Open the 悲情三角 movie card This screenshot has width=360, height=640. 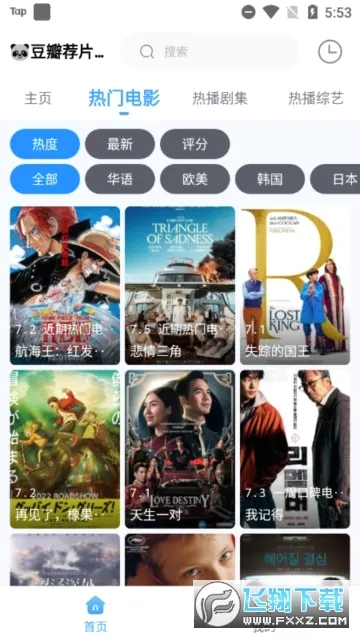180,285
